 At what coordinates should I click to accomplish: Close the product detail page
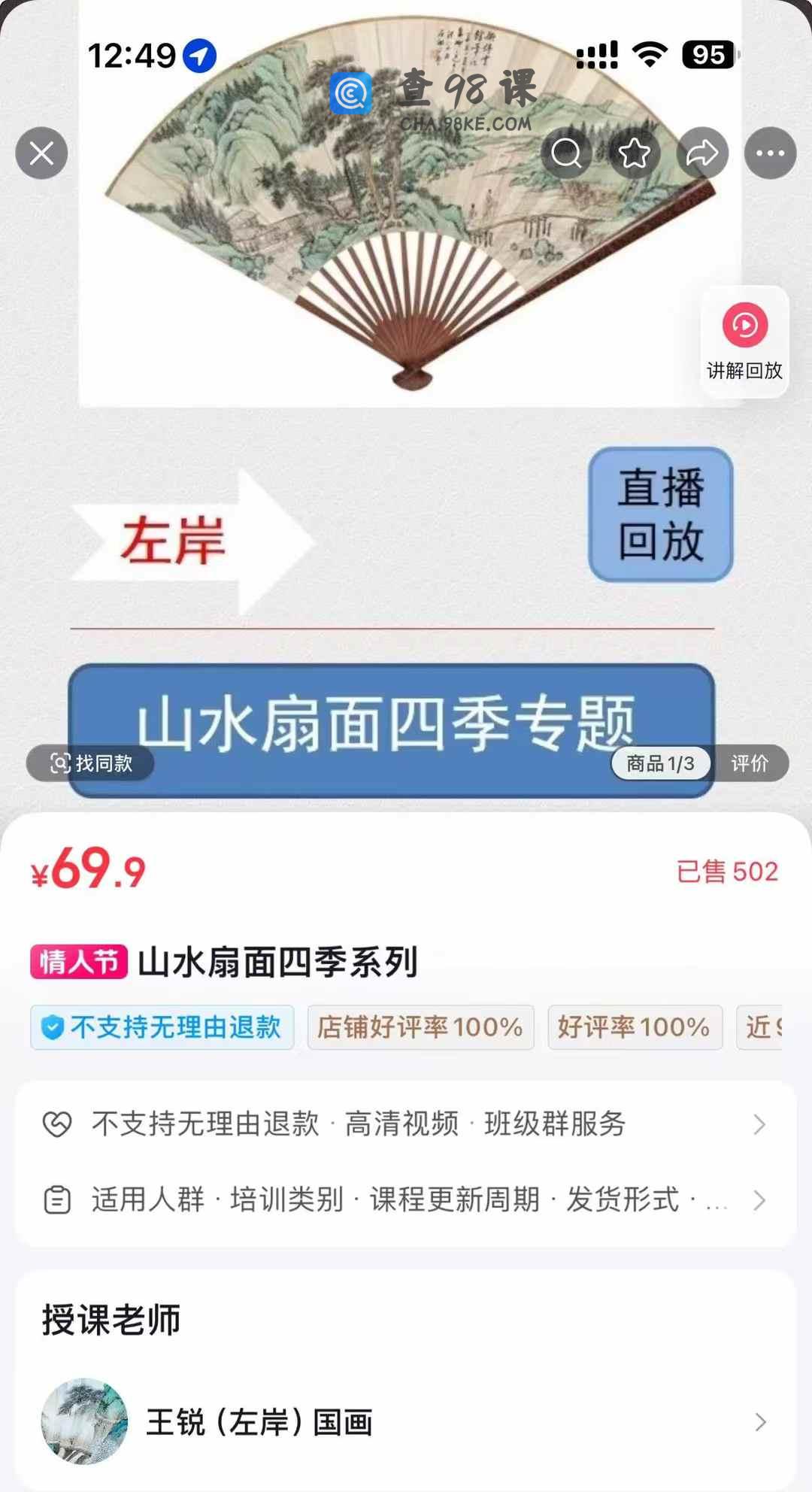pos(41,153)
